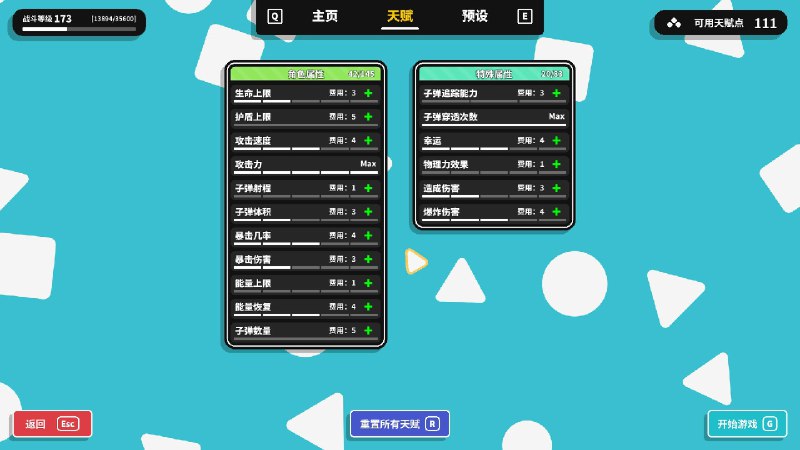Start the game with 开始游戏

point(746,424)
